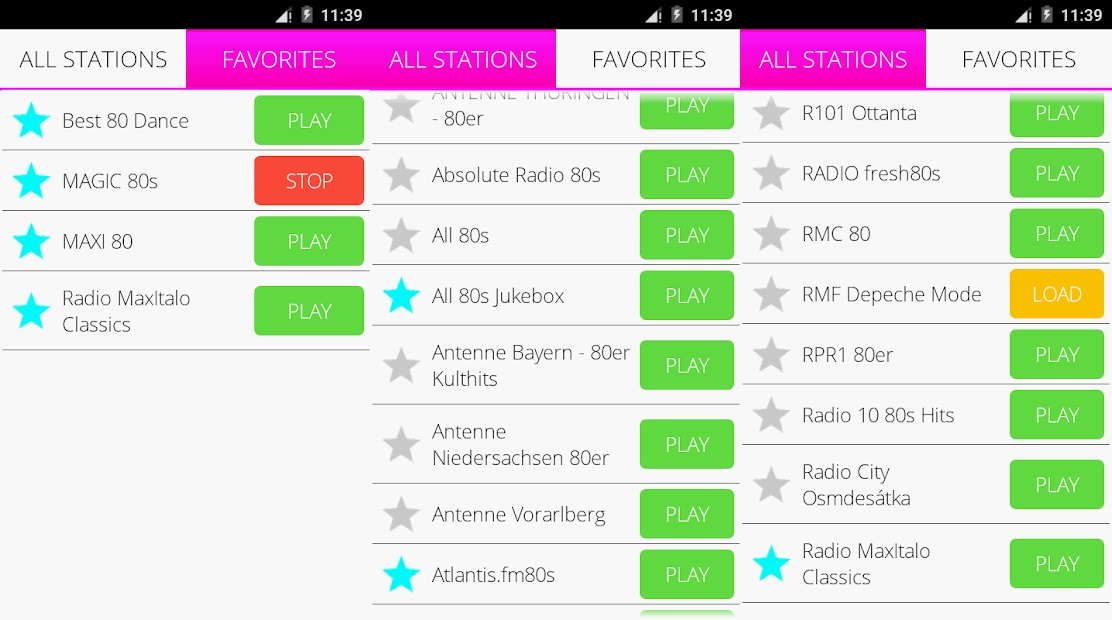Tap the LOAD button for RMF Depeche Mode
Viewport: 1112px width, 620px height.
coord(1057,294)
